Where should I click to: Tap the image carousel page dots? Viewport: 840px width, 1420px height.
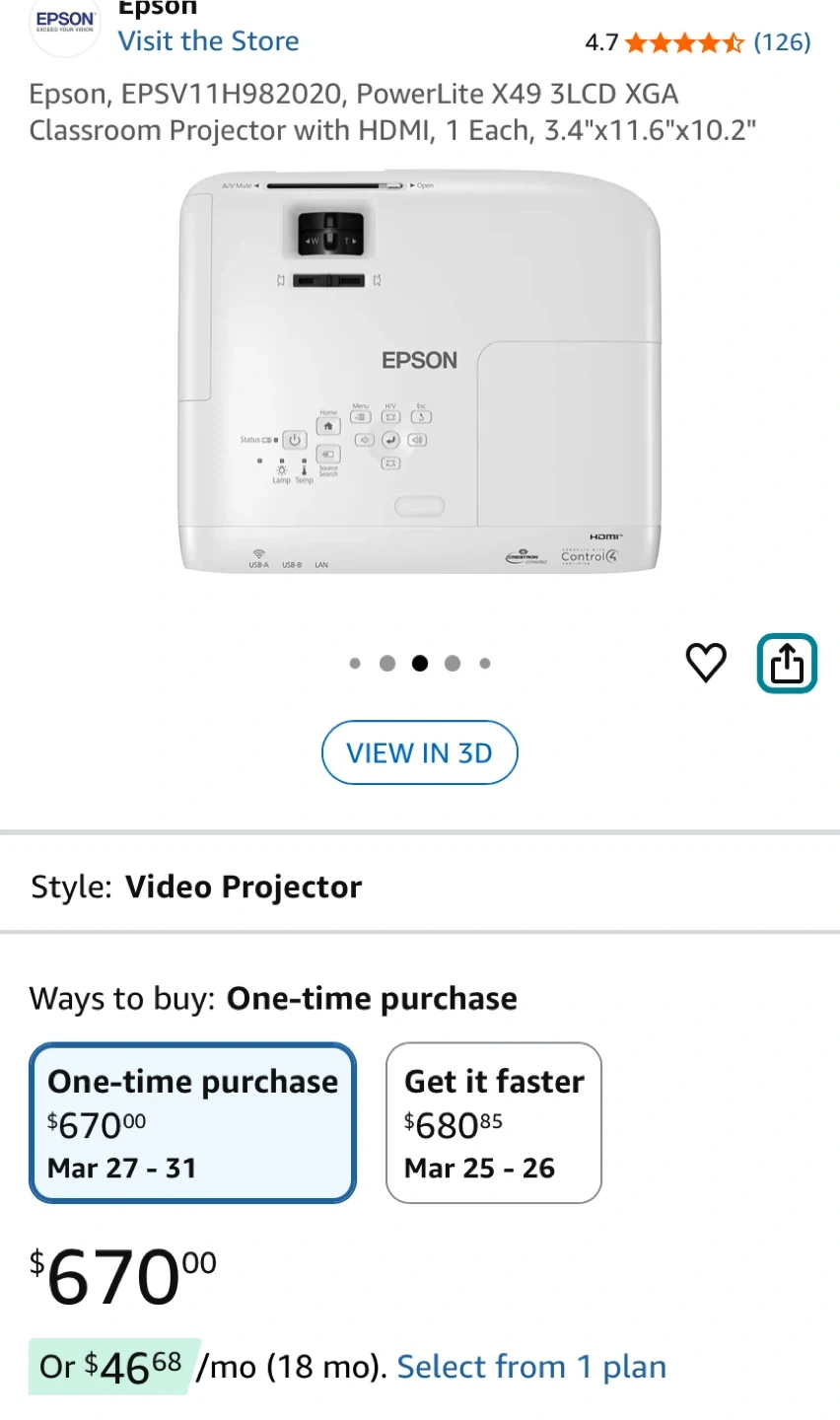pyautogui.click(x=420, y=664)
